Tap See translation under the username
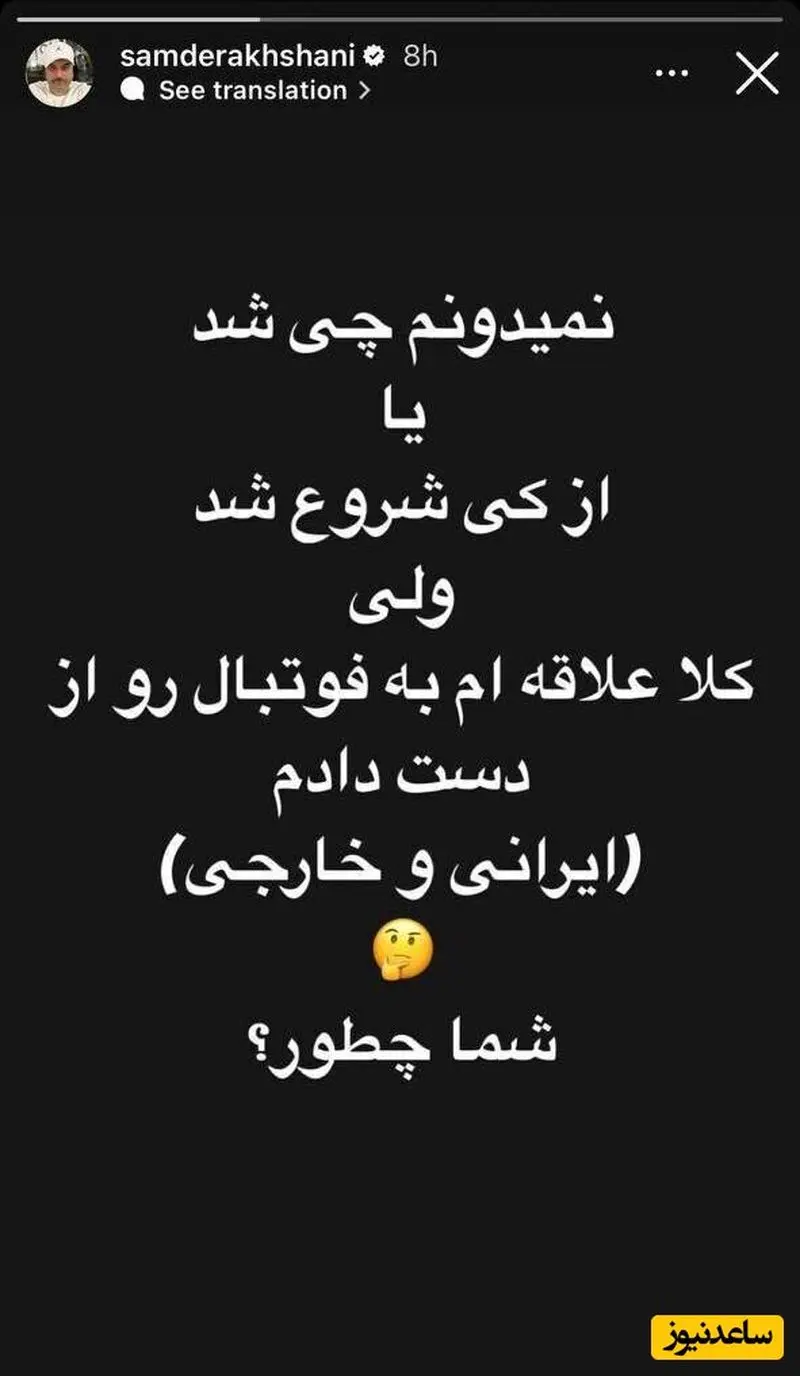The width and height of the screenshot is (800, 1376). [x=252, y=90]
